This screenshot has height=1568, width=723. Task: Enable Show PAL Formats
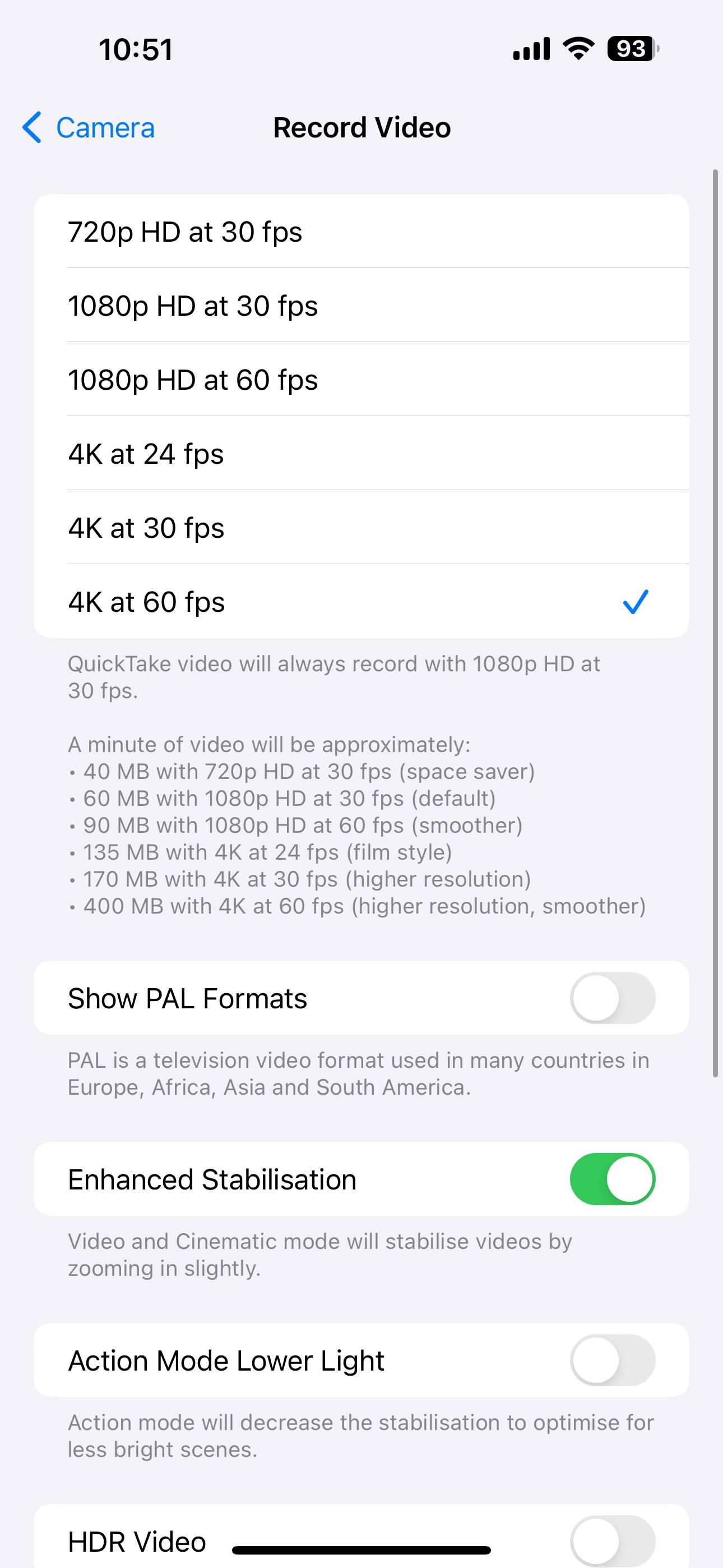[x=612, y=998]
